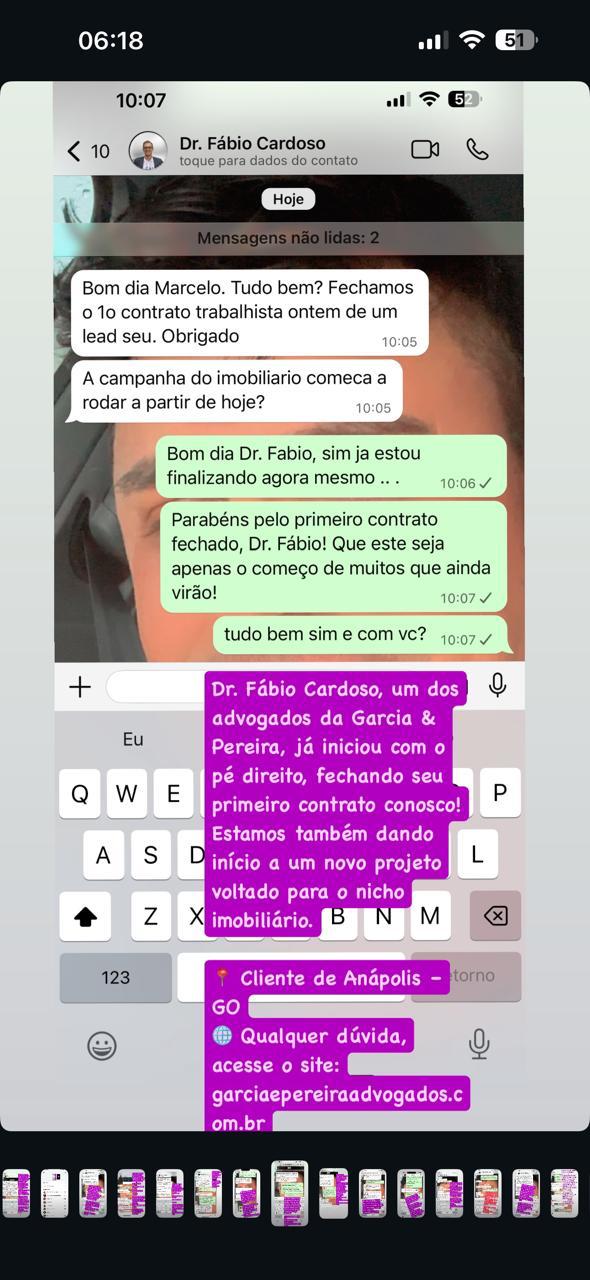Jump to the last thumbnail in the strip

(565, 1193)
